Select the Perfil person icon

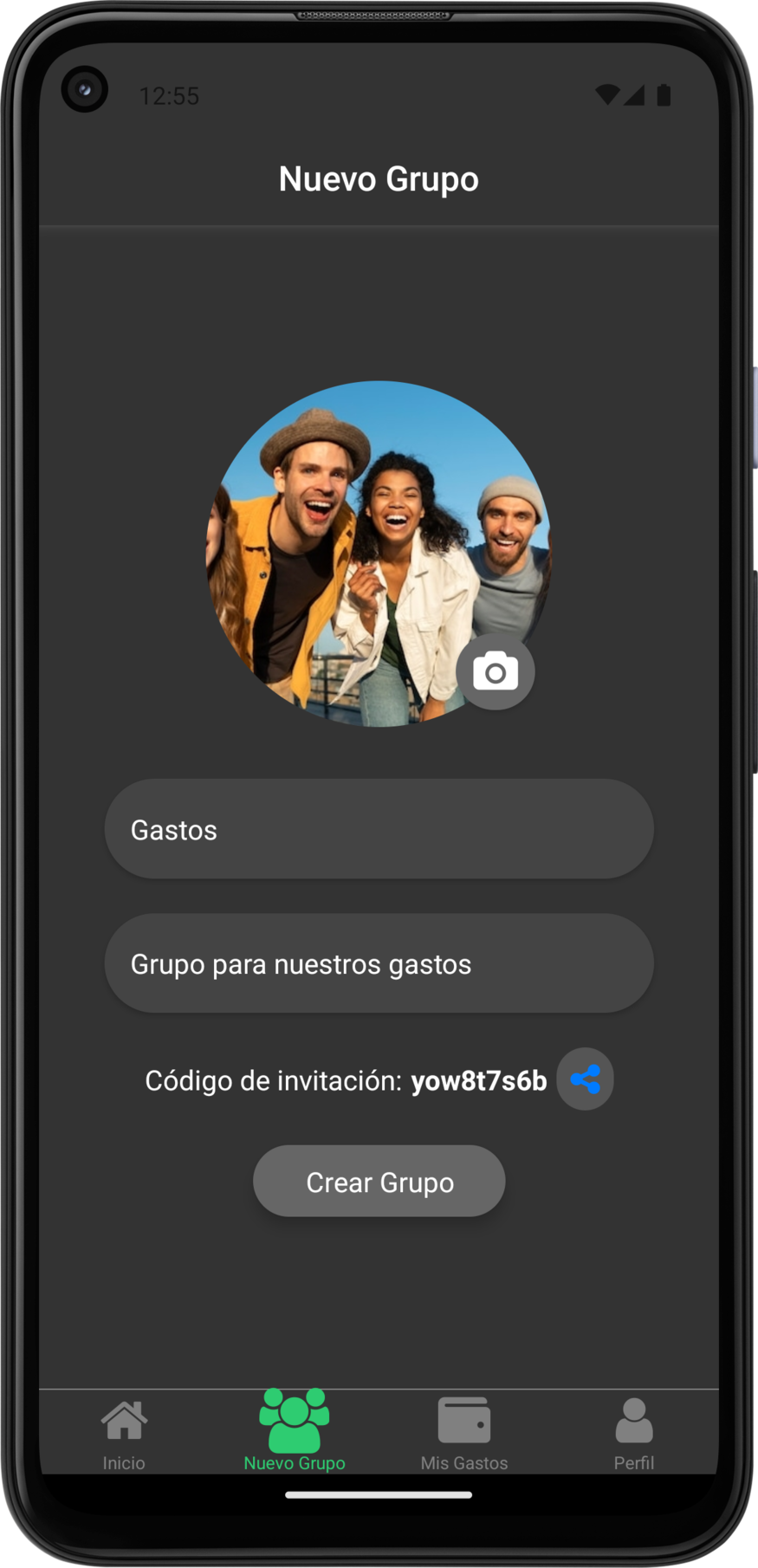pyautogui.click(x=634, y=1419)
